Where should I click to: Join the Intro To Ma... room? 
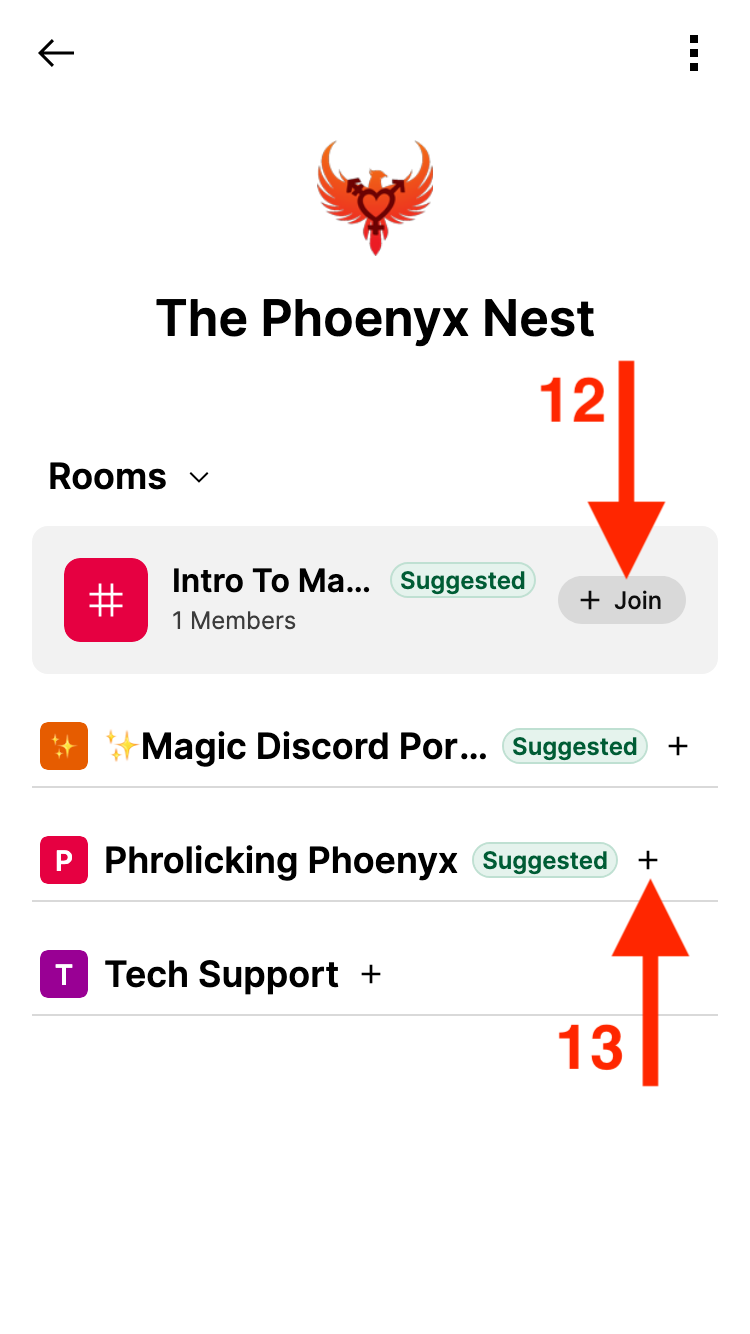pyautogui.click(x=621, y=600)
